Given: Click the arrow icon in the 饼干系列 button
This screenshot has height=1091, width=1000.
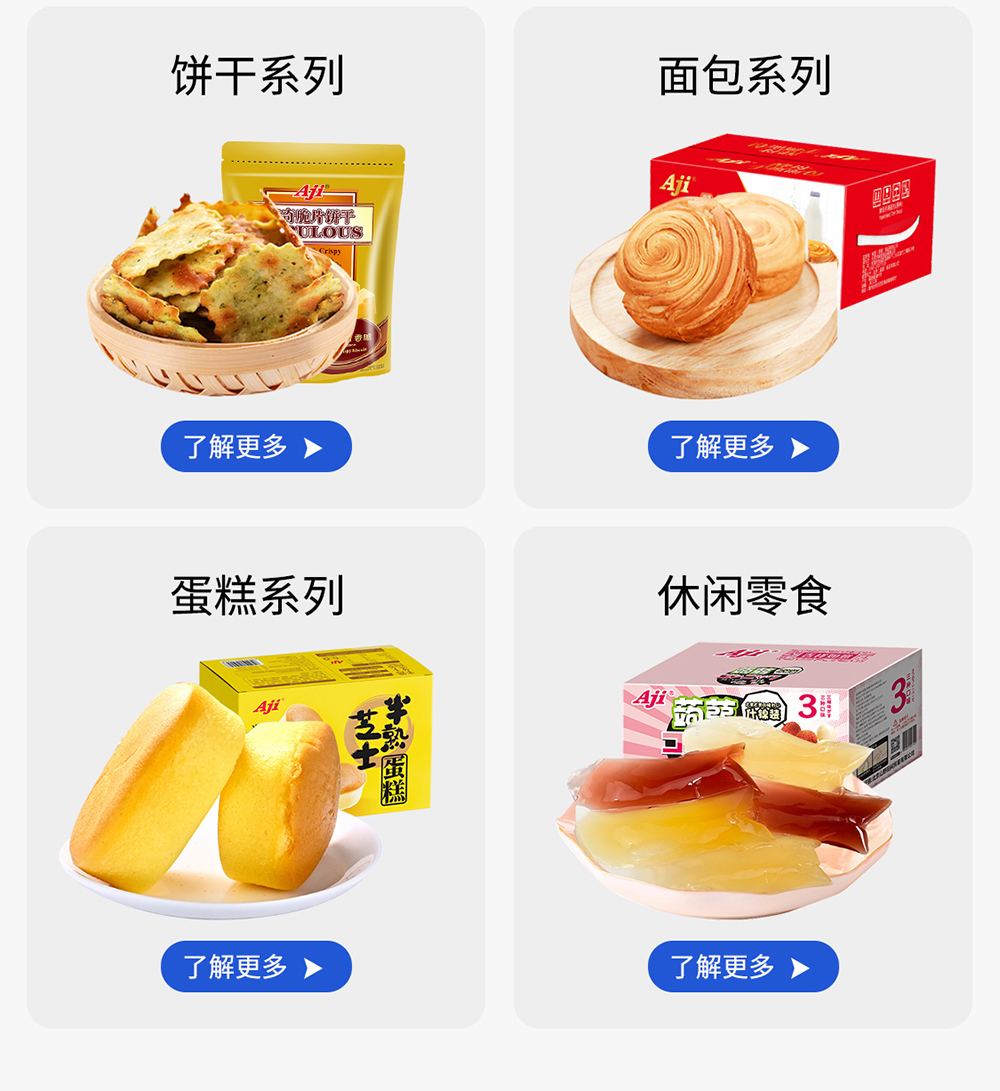Looking at the screenshot, I should pos(316,447).
